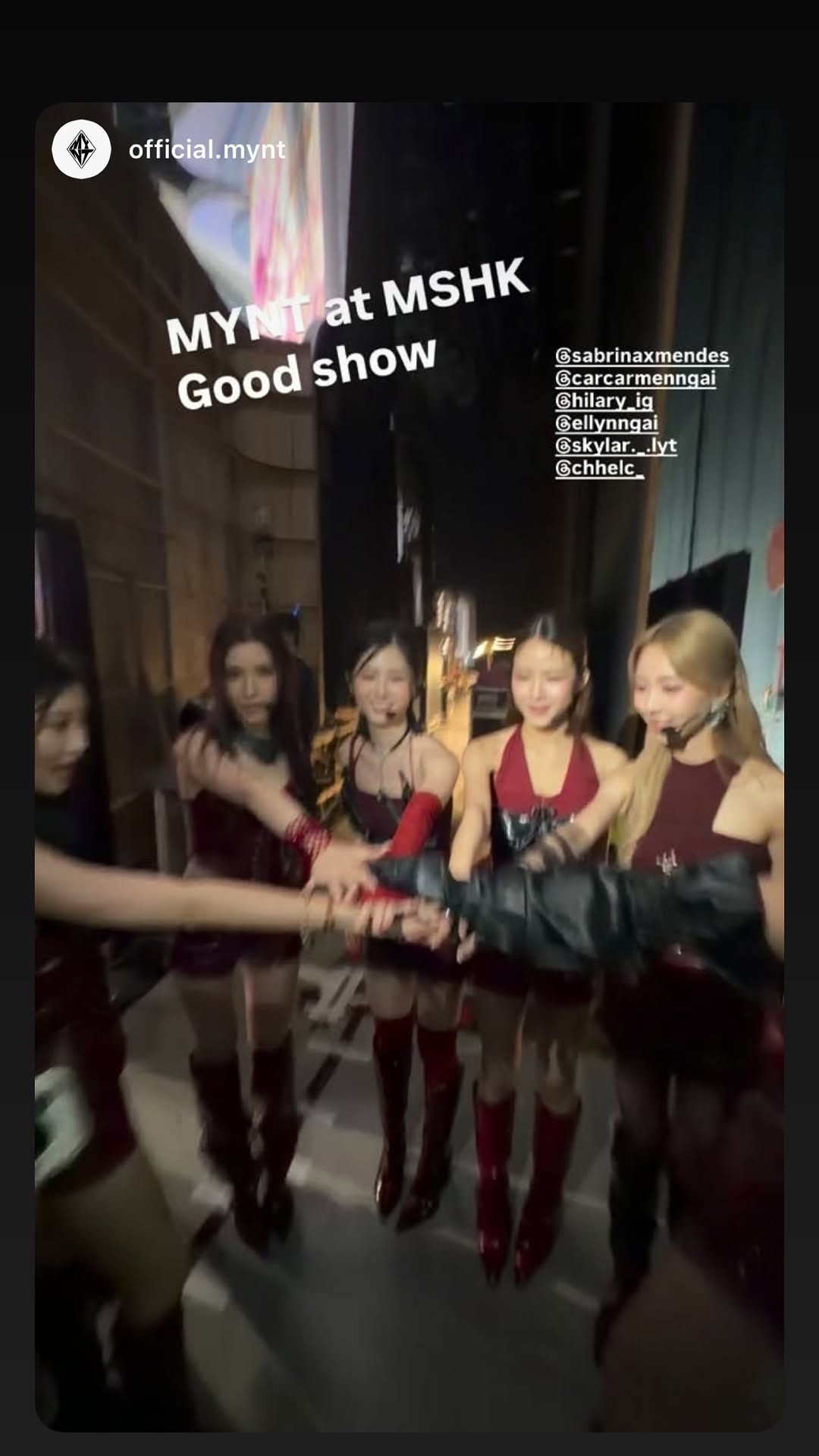The image size is (819, 1456).
Task: Open the @carcarmenngai mention
Action: coord(635,378)
